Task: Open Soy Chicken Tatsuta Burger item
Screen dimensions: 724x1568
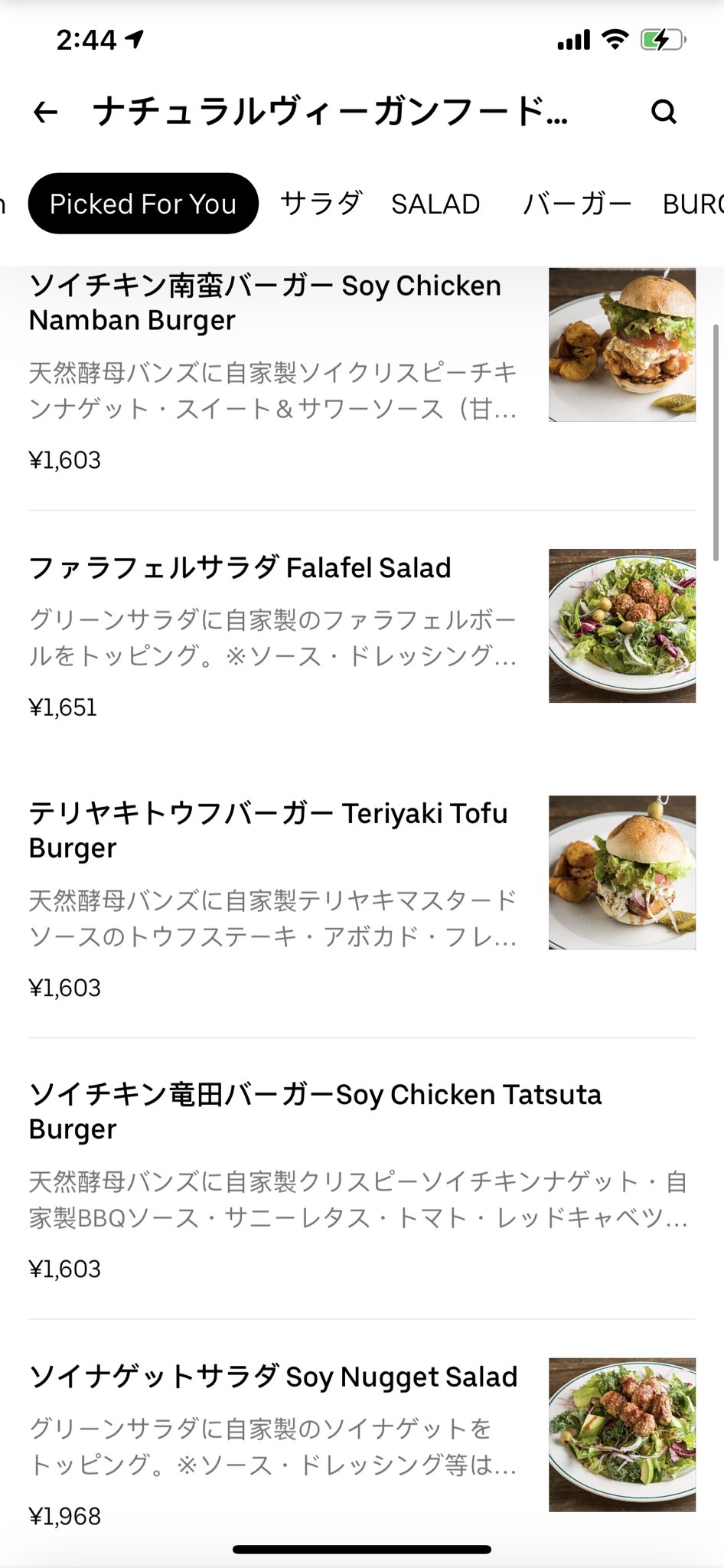Action: (315, 1112)
